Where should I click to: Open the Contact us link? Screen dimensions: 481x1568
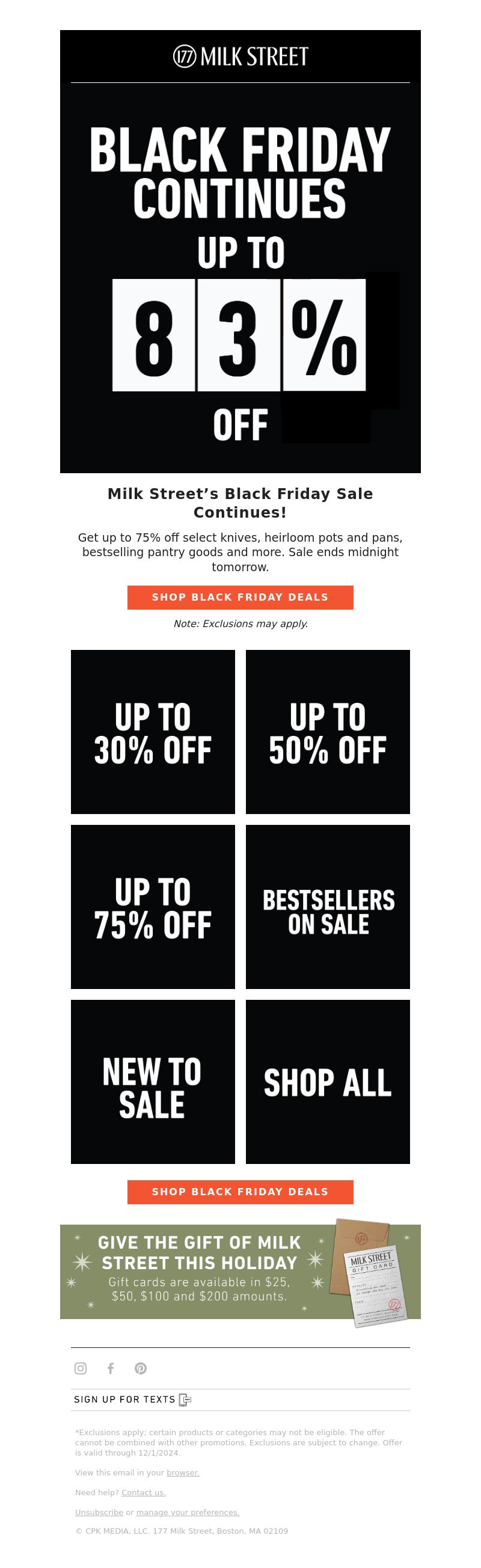tap(143, 1492)
